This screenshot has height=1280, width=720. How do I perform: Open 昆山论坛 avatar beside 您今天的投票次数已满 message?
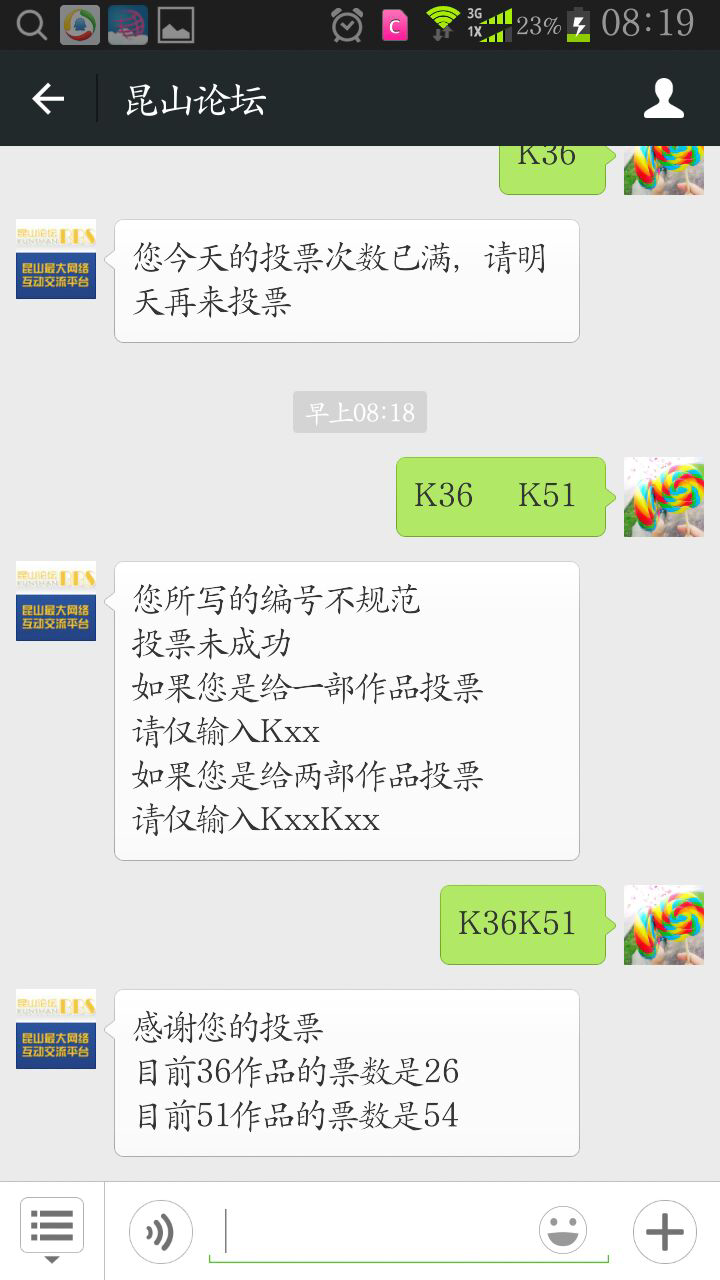pos(56,259)
